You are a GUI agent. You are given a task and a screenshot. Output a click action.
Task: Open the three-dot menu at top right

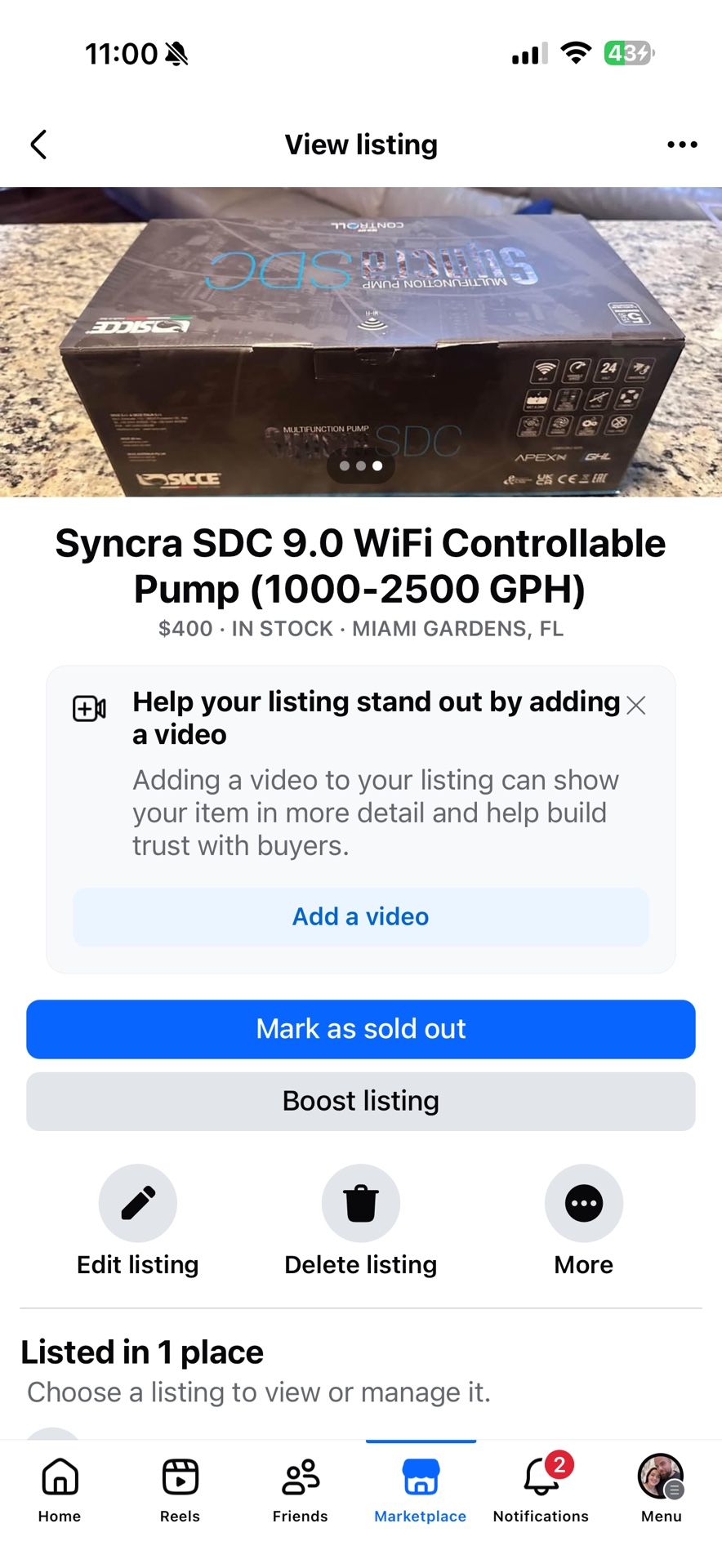pyautogui.click(x=681, y=144)
